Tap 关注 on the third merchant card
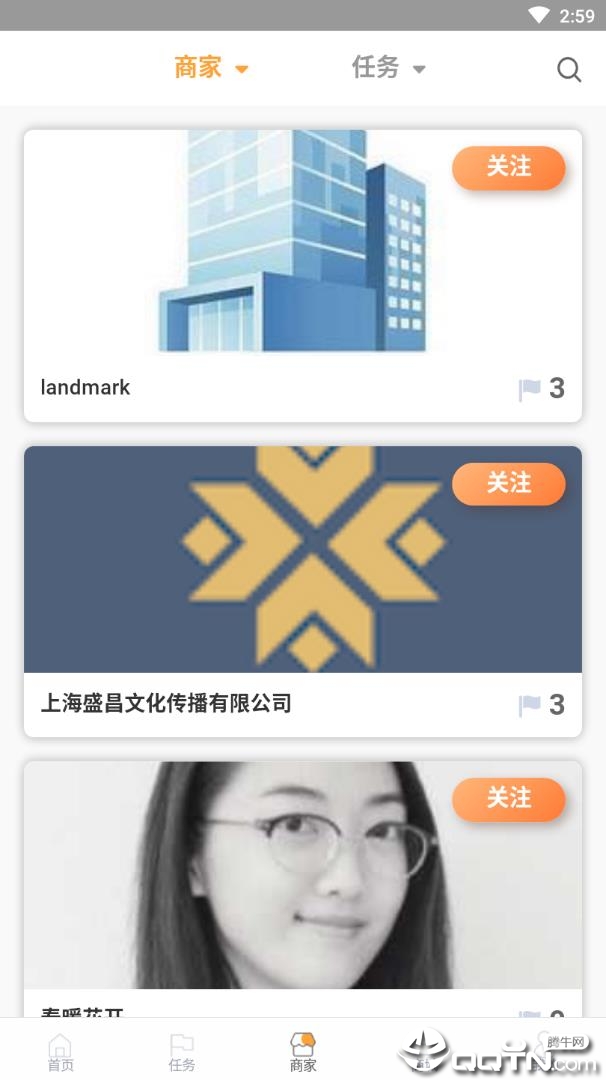The height and width of the screenshot is (1080, 606). point(508,799)
